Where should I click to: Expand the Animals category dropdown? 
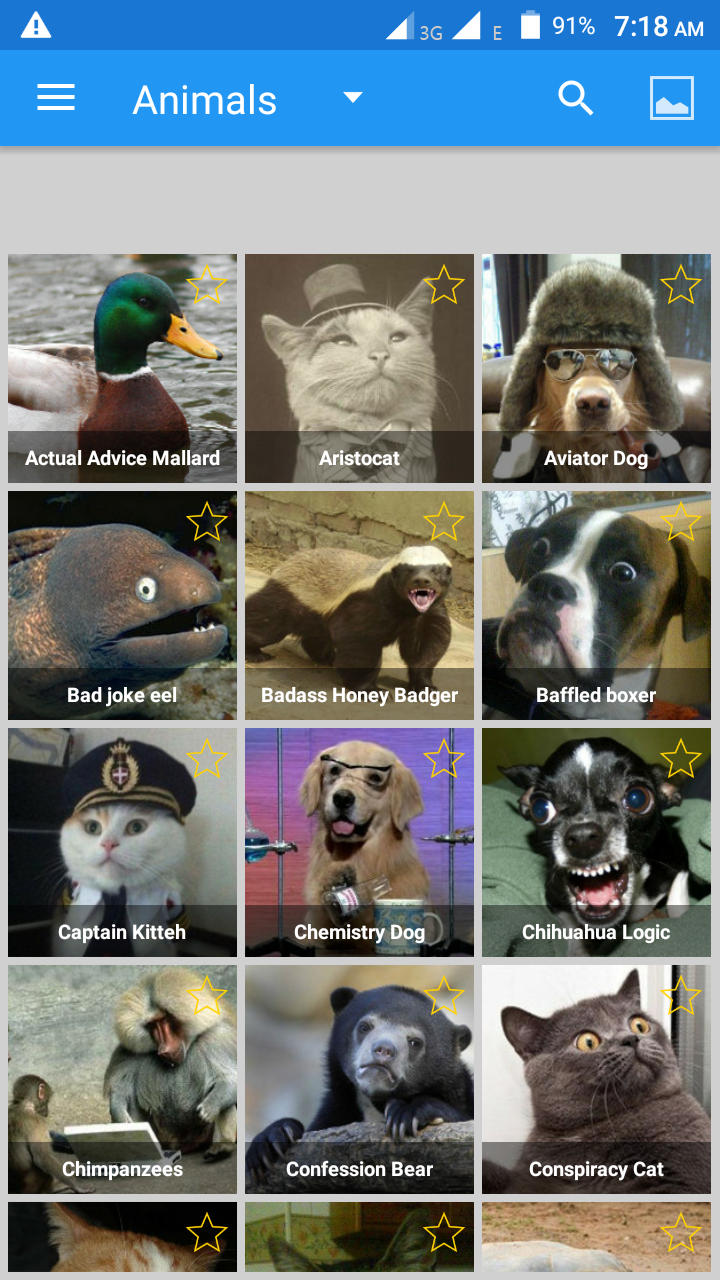(351, 99)
